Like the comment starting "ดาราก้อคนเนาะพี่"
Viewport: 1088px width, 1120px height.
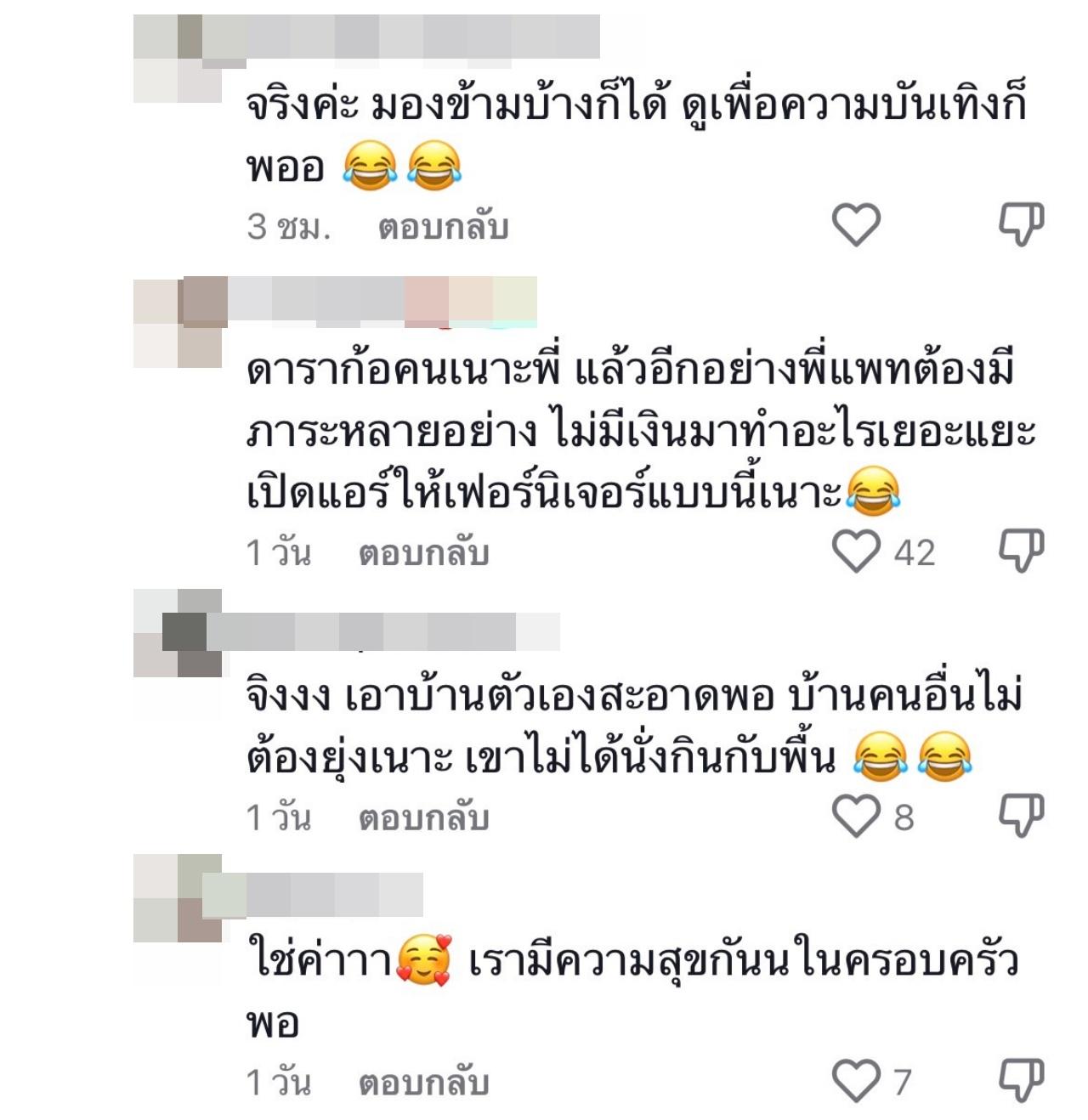tap(855, 552)
